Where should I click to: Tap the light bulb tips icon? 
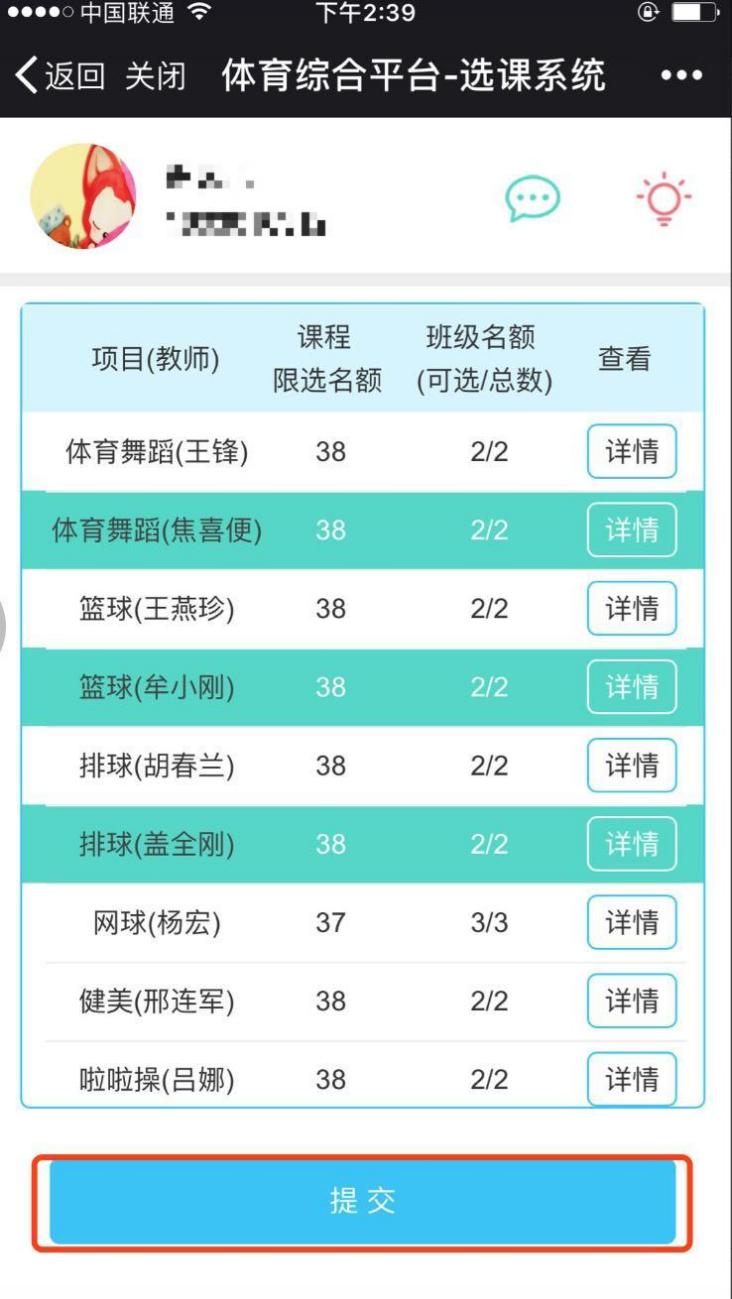click(664, 199)
